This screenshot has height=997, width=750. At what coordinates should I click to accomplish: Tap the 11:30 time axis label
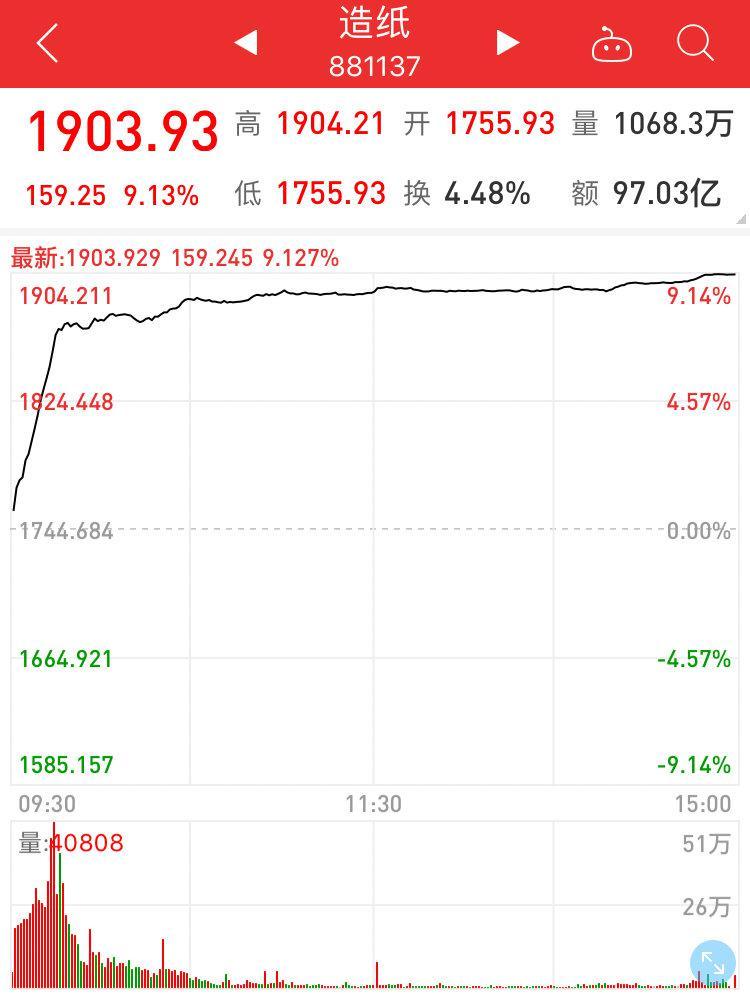pos(375,803)
